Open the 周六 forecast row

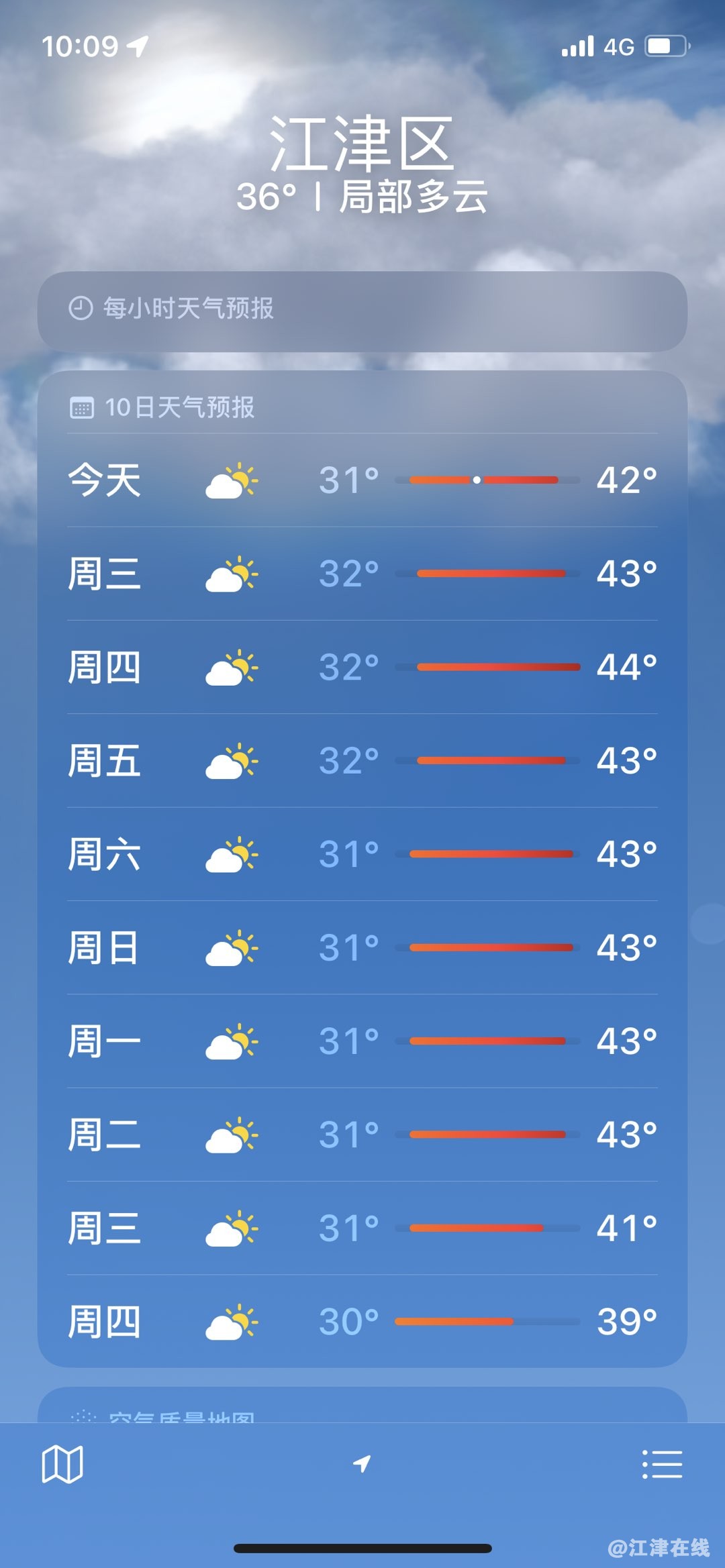point(362,854)
